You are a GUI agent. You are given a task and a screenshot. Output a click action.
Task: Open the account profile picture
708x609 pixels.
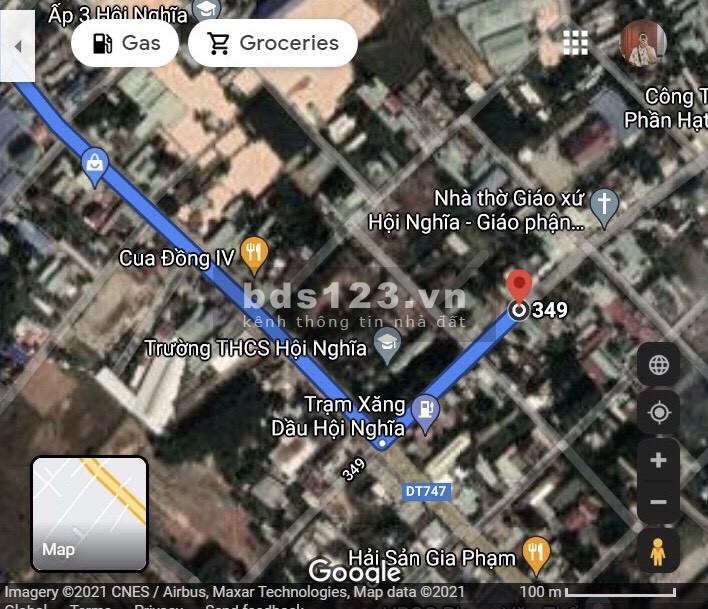(x=642, y=43)
